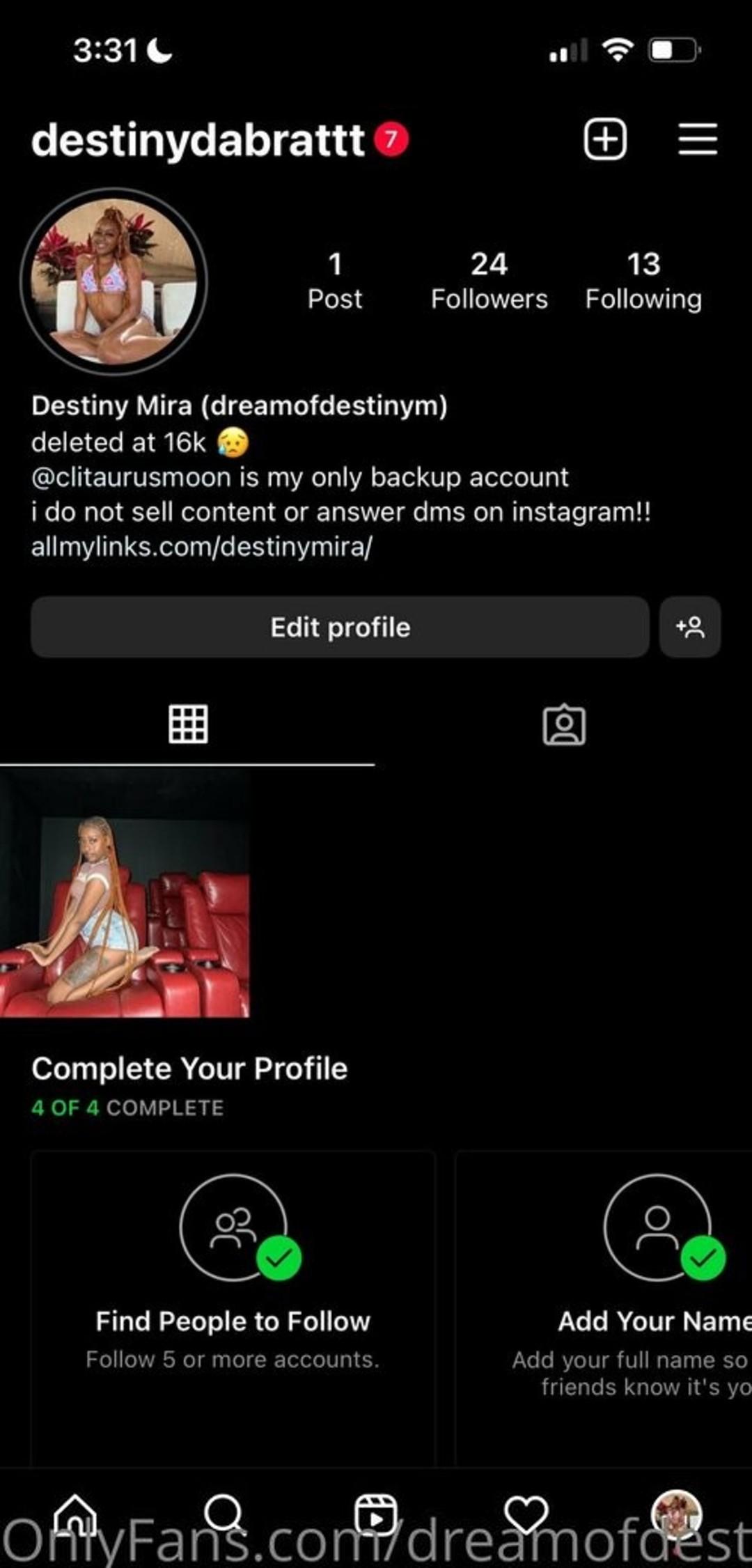View the profile picture

113,281
